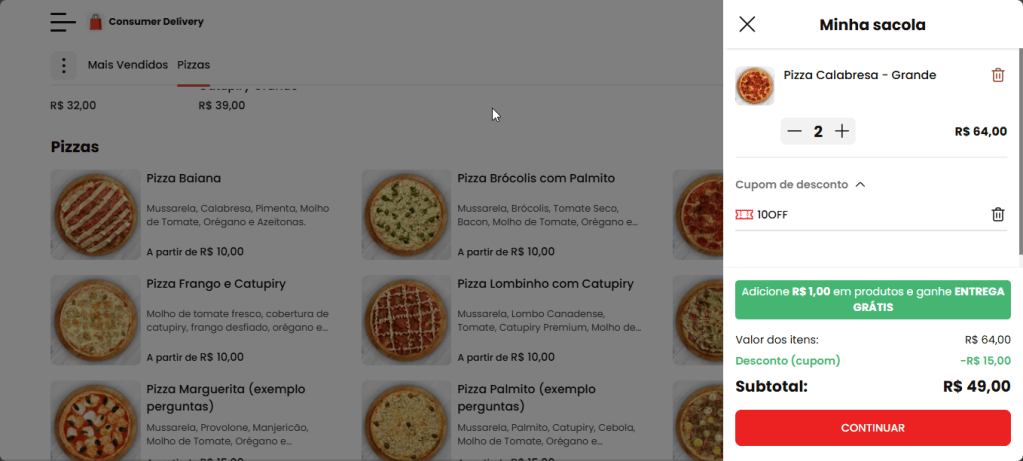Screen dimensions: 1023x461
Task: Delete the 10OFF coupon
Action: (x=998, y=215)
